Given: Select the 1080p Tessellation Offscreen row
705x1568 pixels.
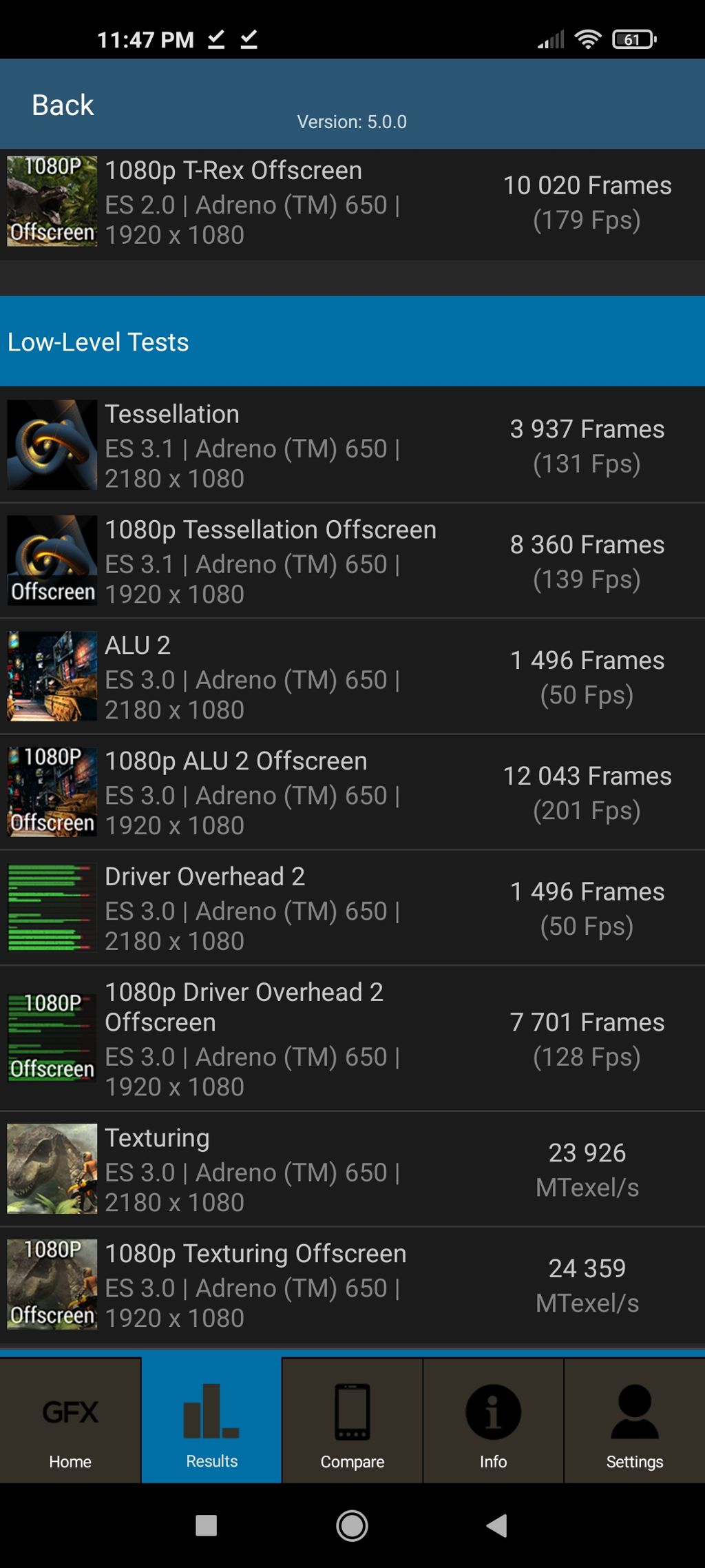Looking at the screenshot, I should (352, 561).
